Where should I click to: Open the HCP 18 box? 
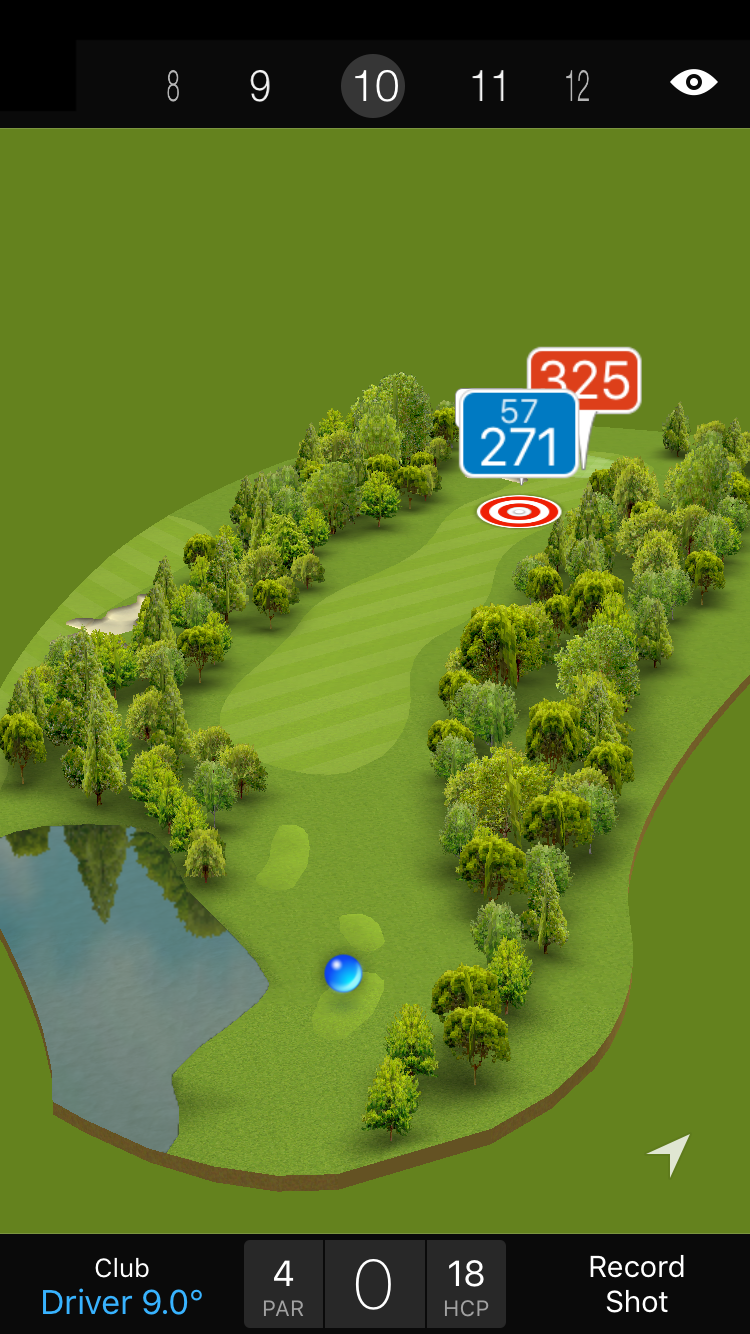tap(466, 1285)
